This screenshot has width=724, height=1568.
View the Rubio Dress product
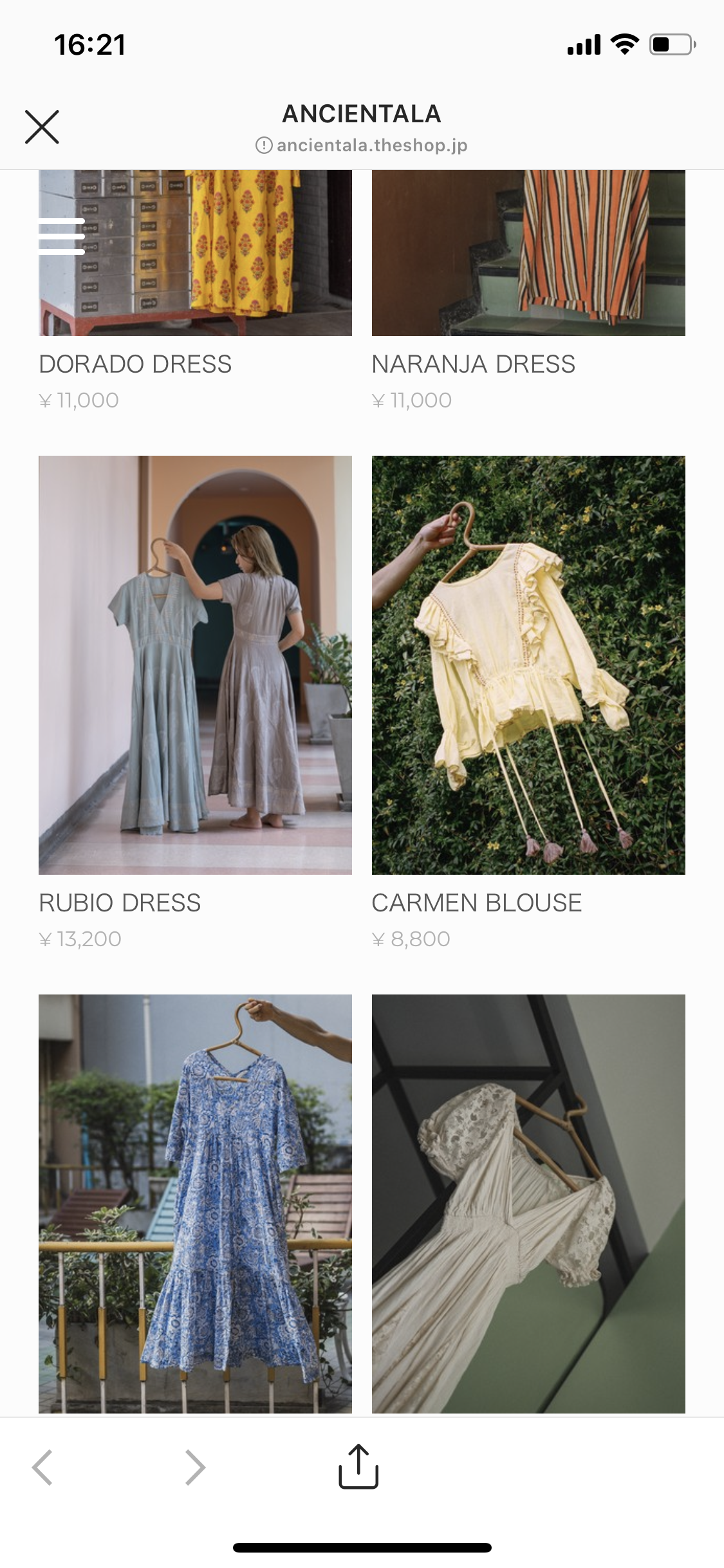[x=195, y=665]
